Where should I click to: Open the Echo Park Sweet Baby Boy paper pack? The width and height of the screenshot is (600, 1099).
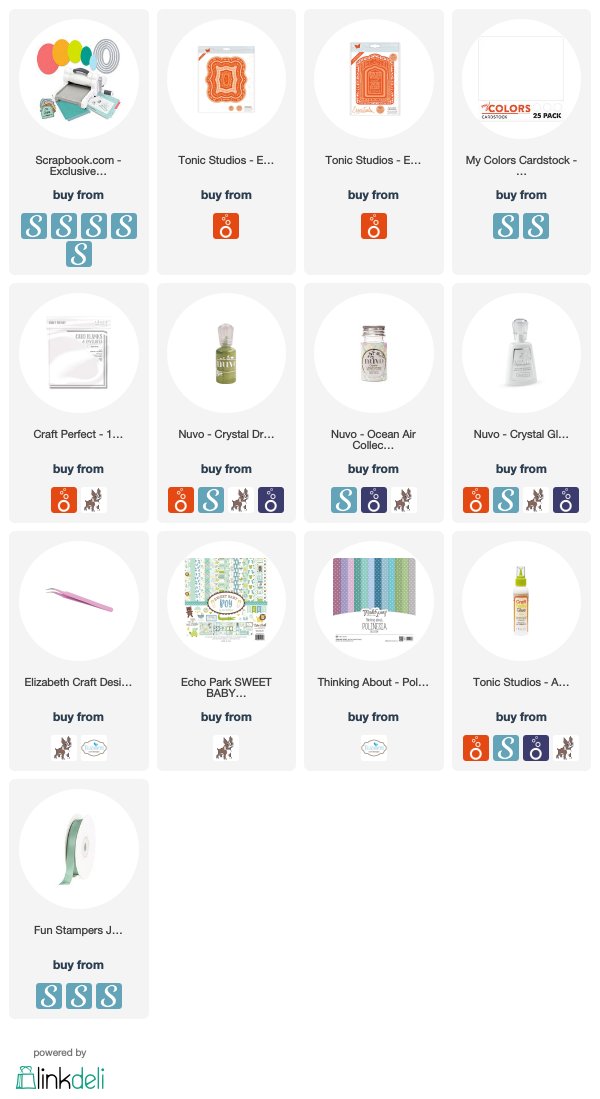coord(226,601)
